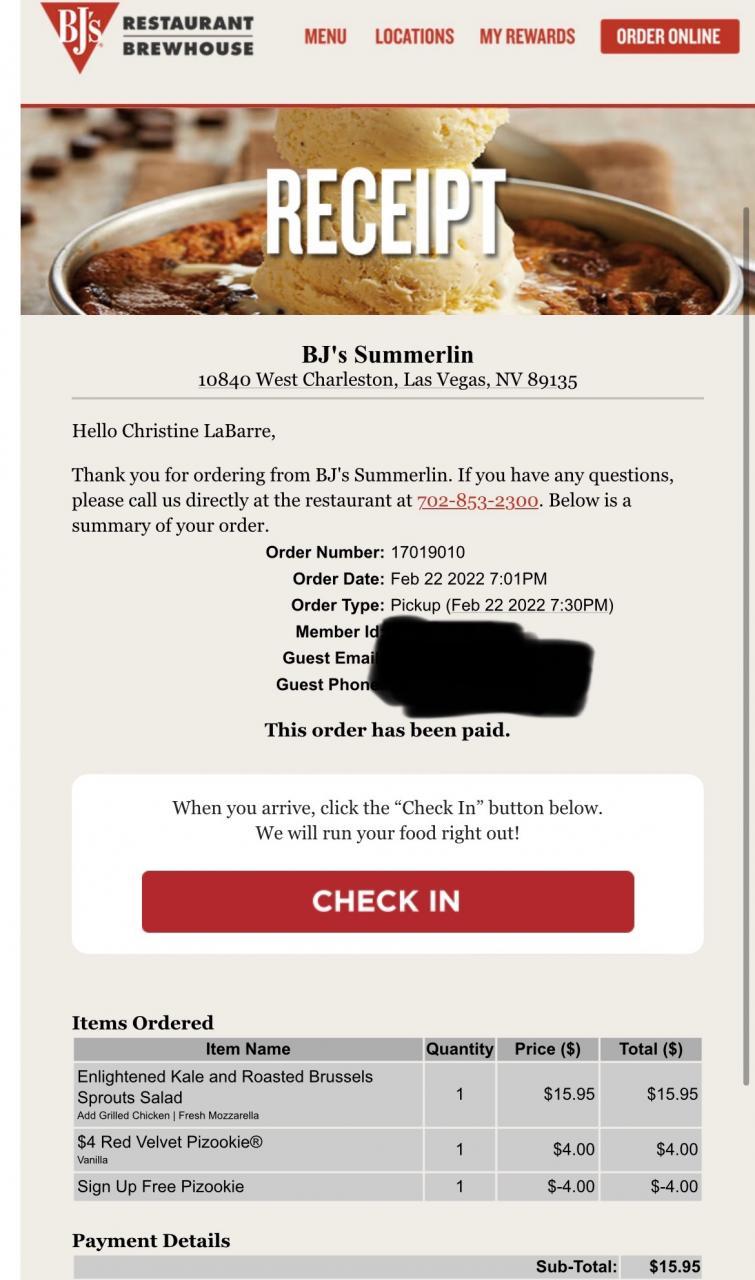Go to LOCATIONS page
Screen dimensions: 755x1280
[414, 37]
